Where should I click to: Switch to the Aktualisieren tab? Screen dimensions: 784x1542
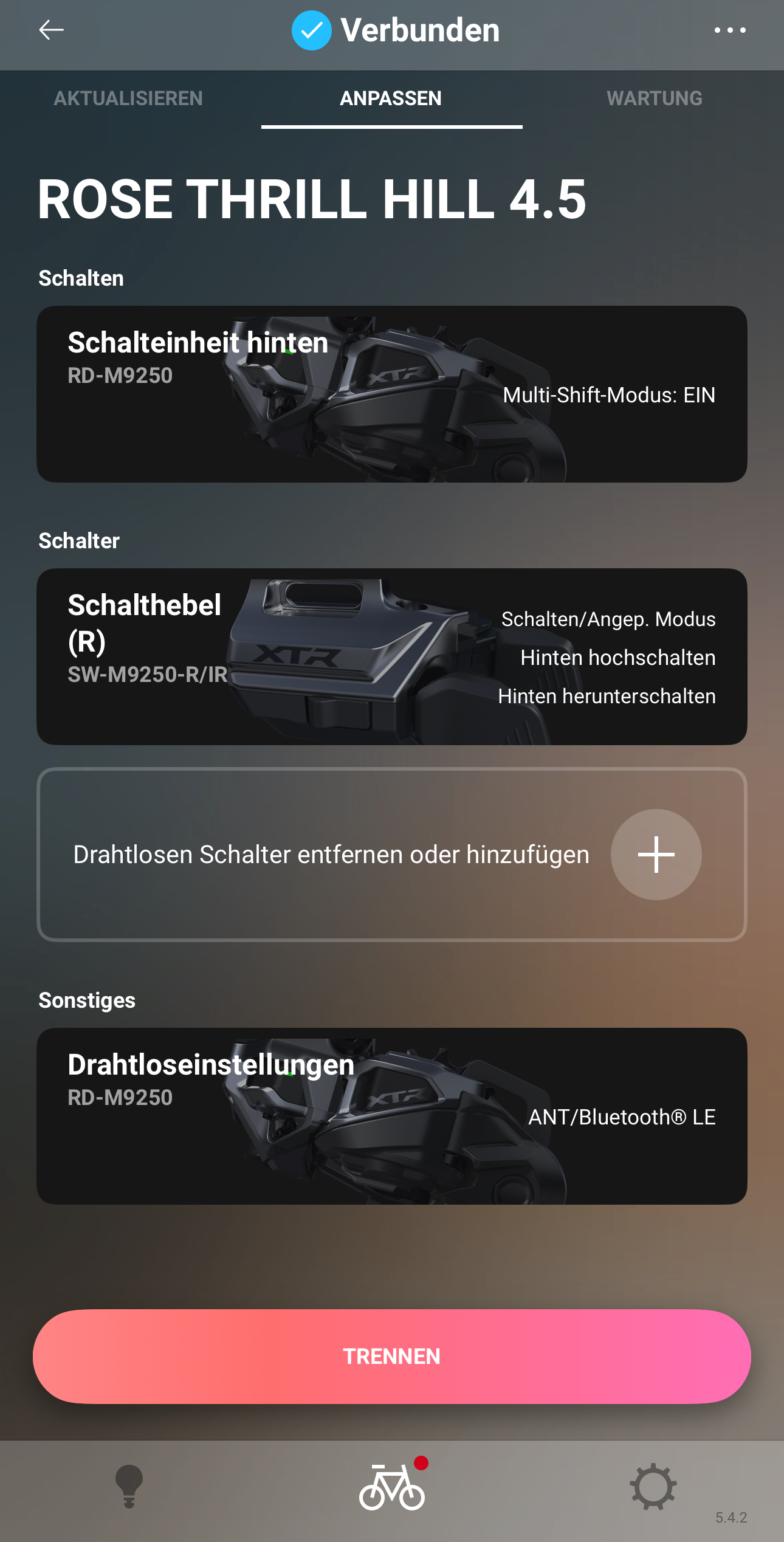tap(128, 98)
